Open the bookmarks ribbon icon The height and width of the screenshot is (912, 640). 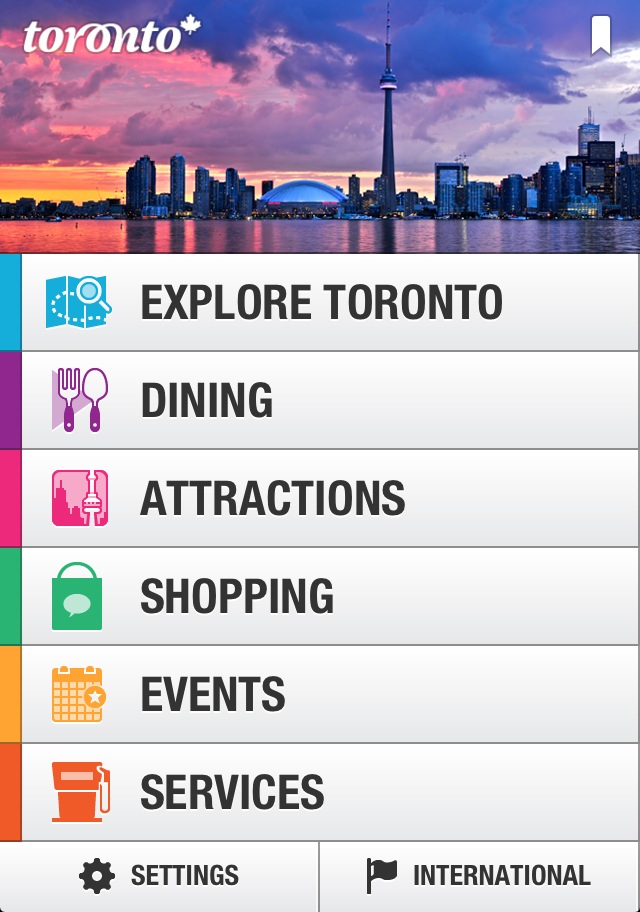(x=600, y=35)
